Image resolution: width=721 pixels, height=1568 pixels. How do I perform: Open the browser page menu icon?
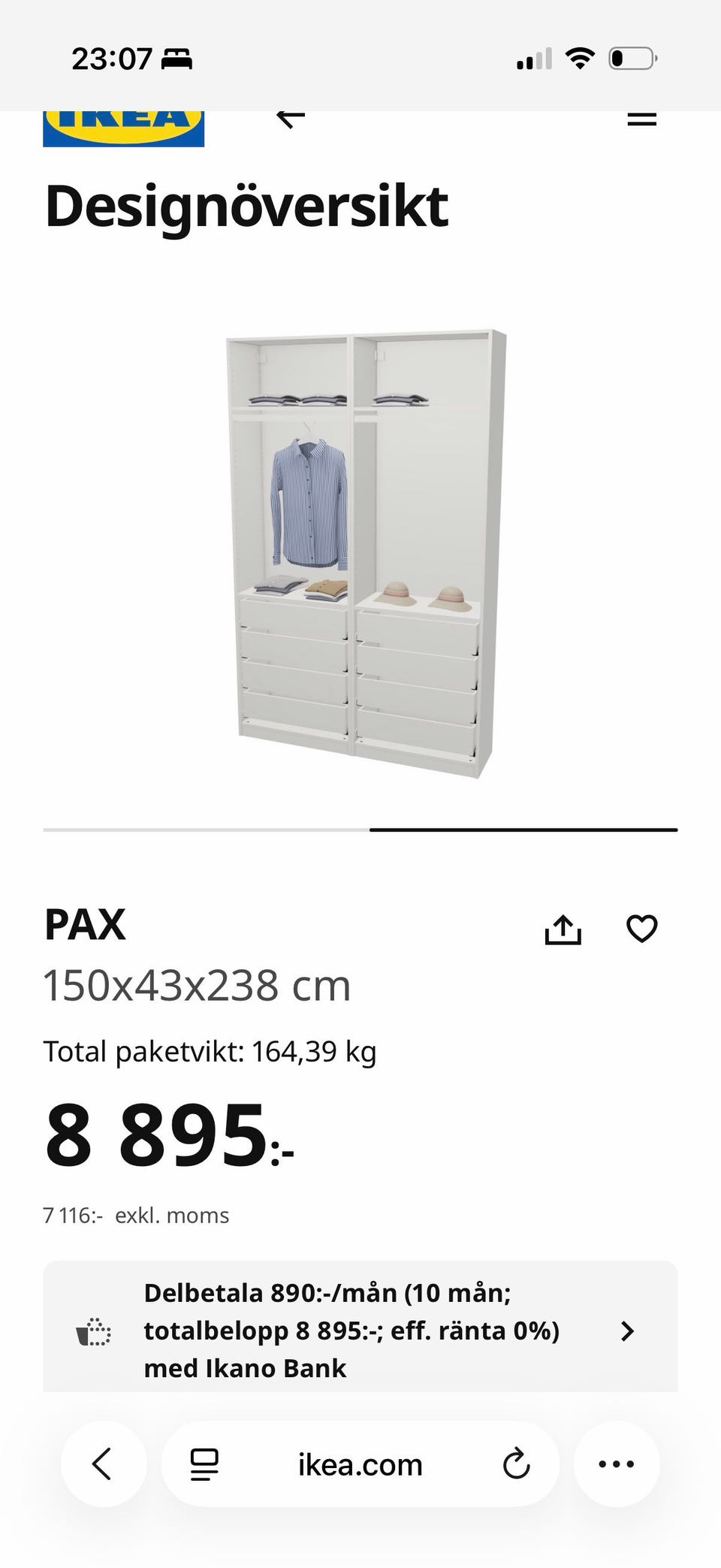(204, 1464)
